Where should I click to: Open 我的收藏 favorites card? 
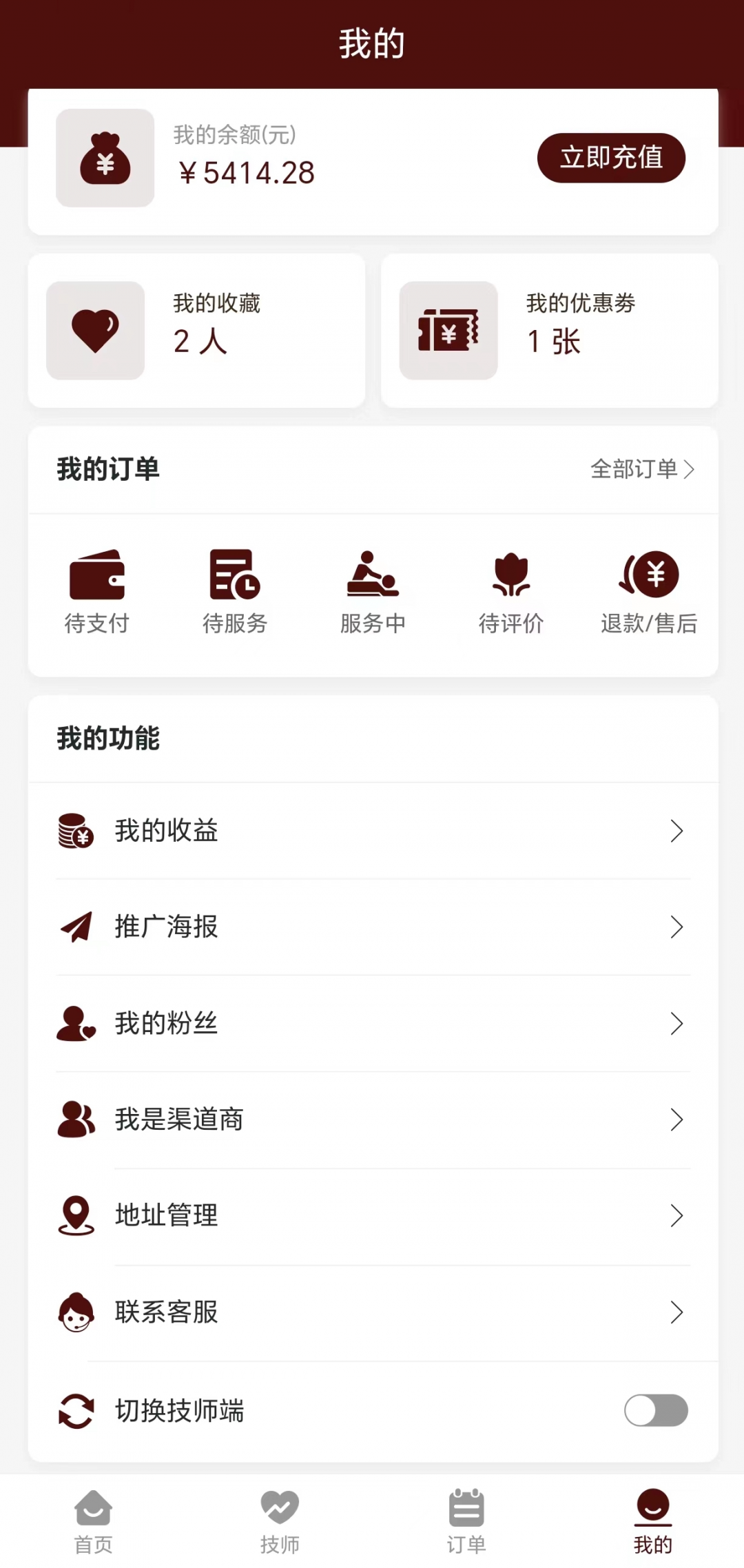(x=196, y=331)
